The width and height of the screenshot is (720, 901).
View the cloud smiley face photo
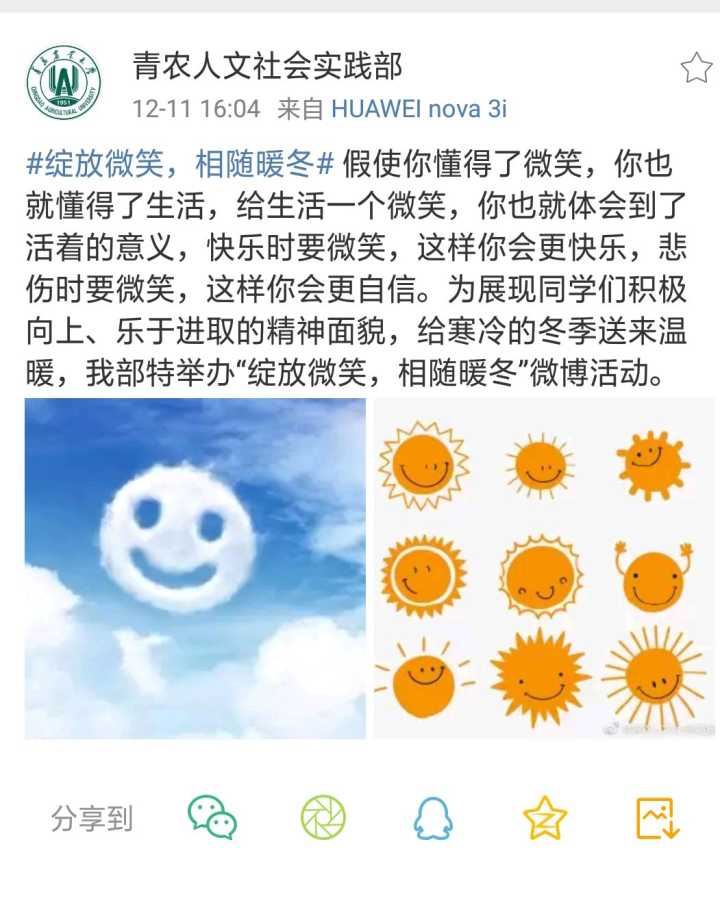195,568
